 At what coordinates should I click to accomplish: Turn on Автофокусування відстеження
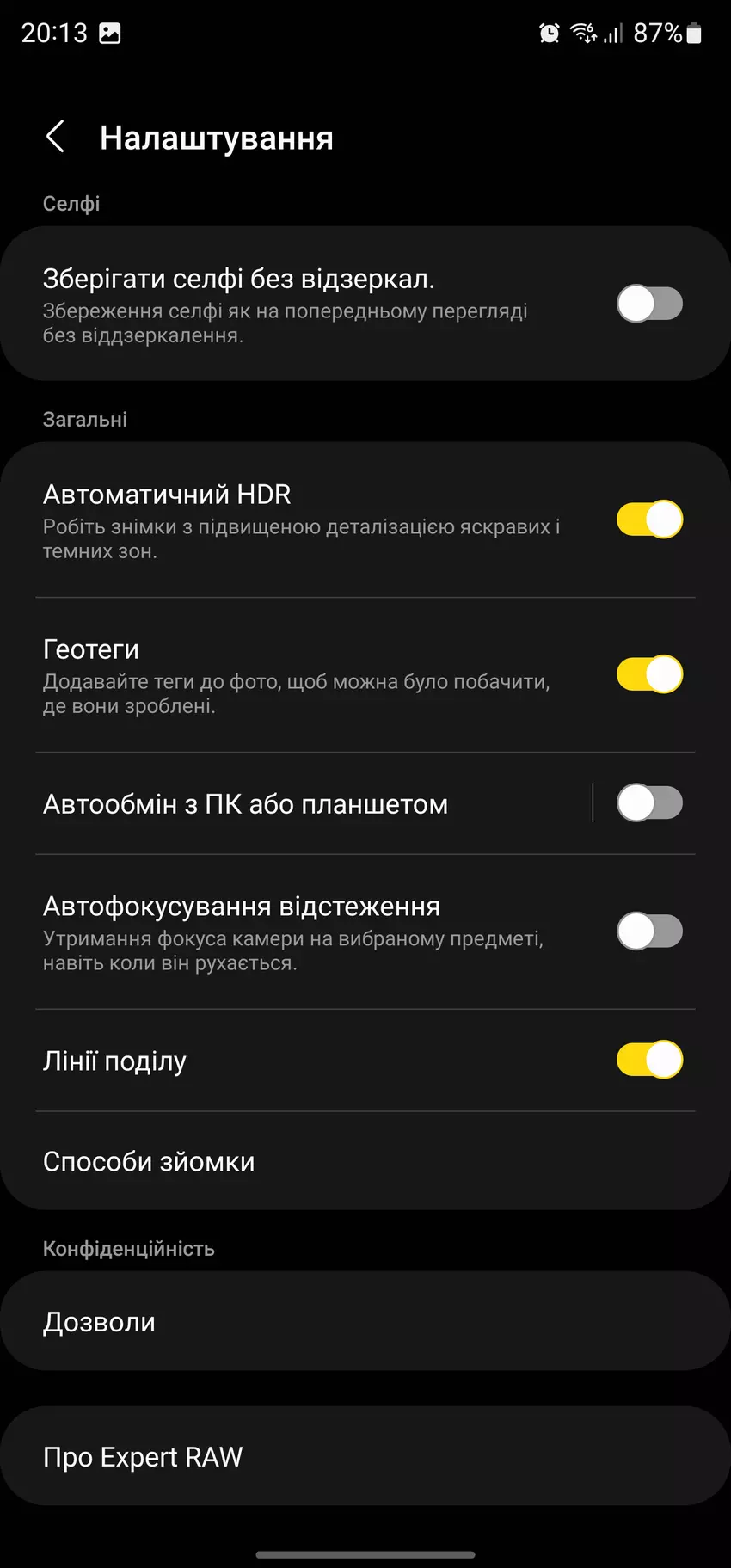[x=649, y=930]
